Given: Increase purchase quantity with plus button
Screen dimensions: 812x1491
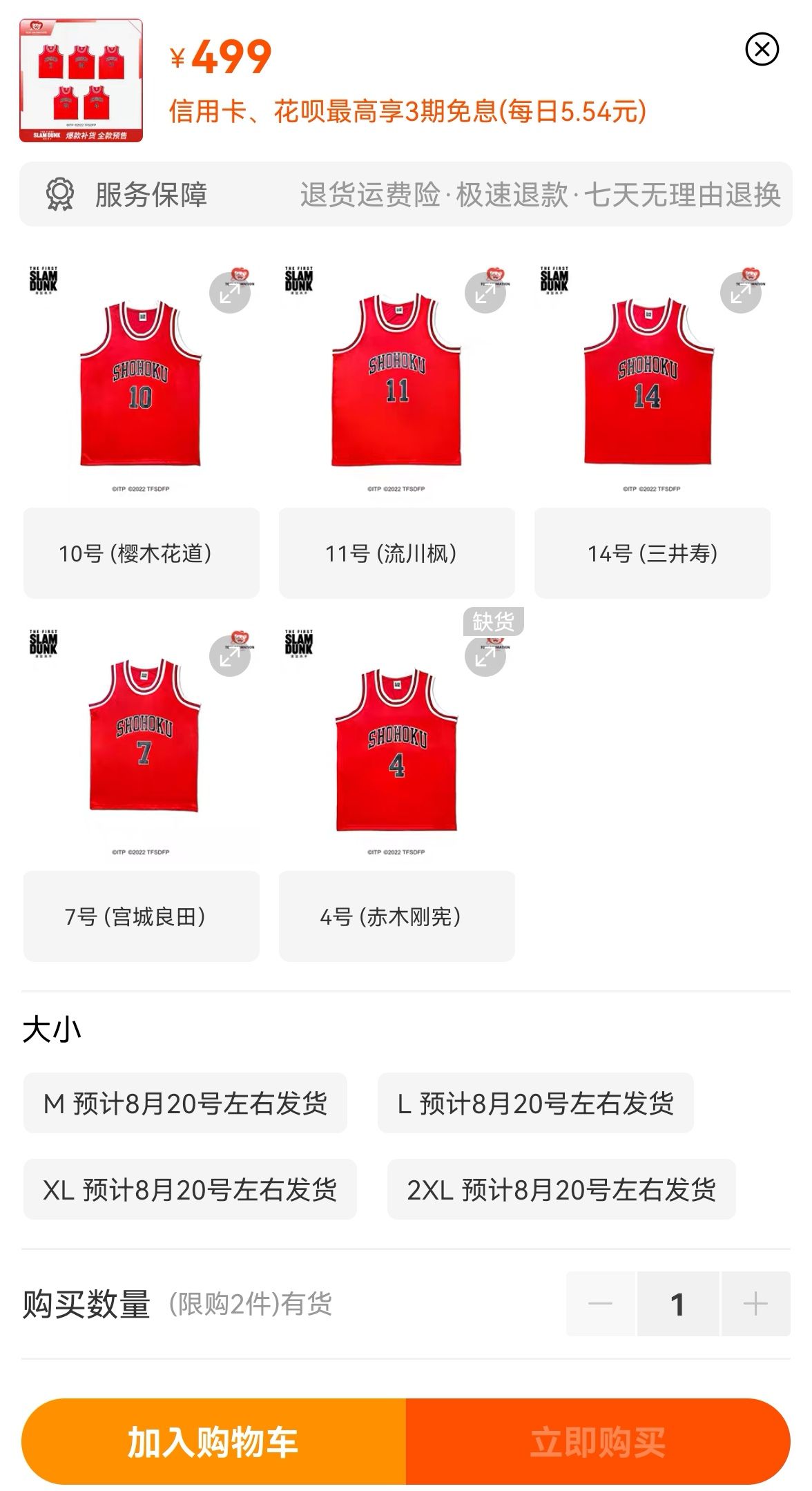Looking at the screenshot, I should [755, 1304].
